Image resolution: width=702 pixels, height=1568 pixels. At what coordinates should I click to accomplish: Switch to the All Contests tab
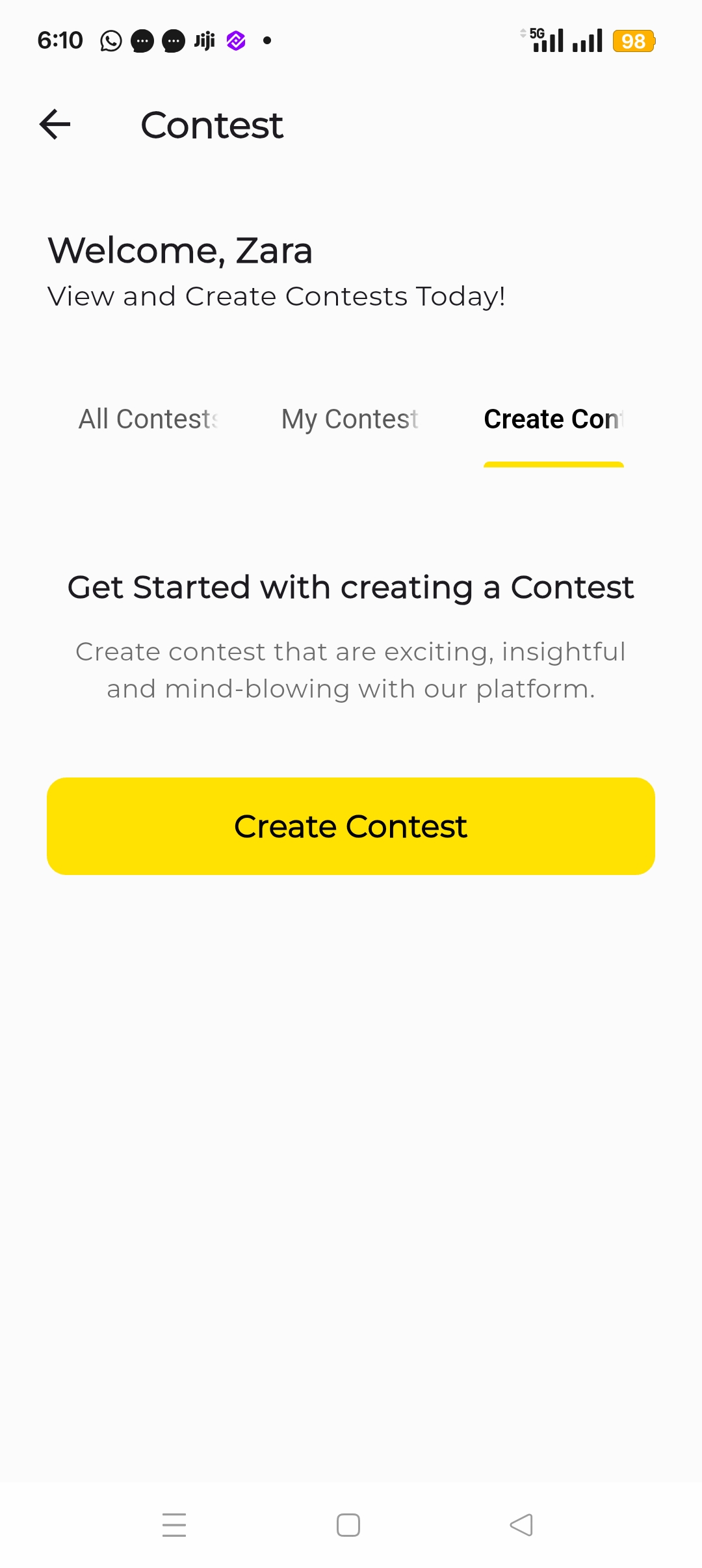(x=148, y=419)
